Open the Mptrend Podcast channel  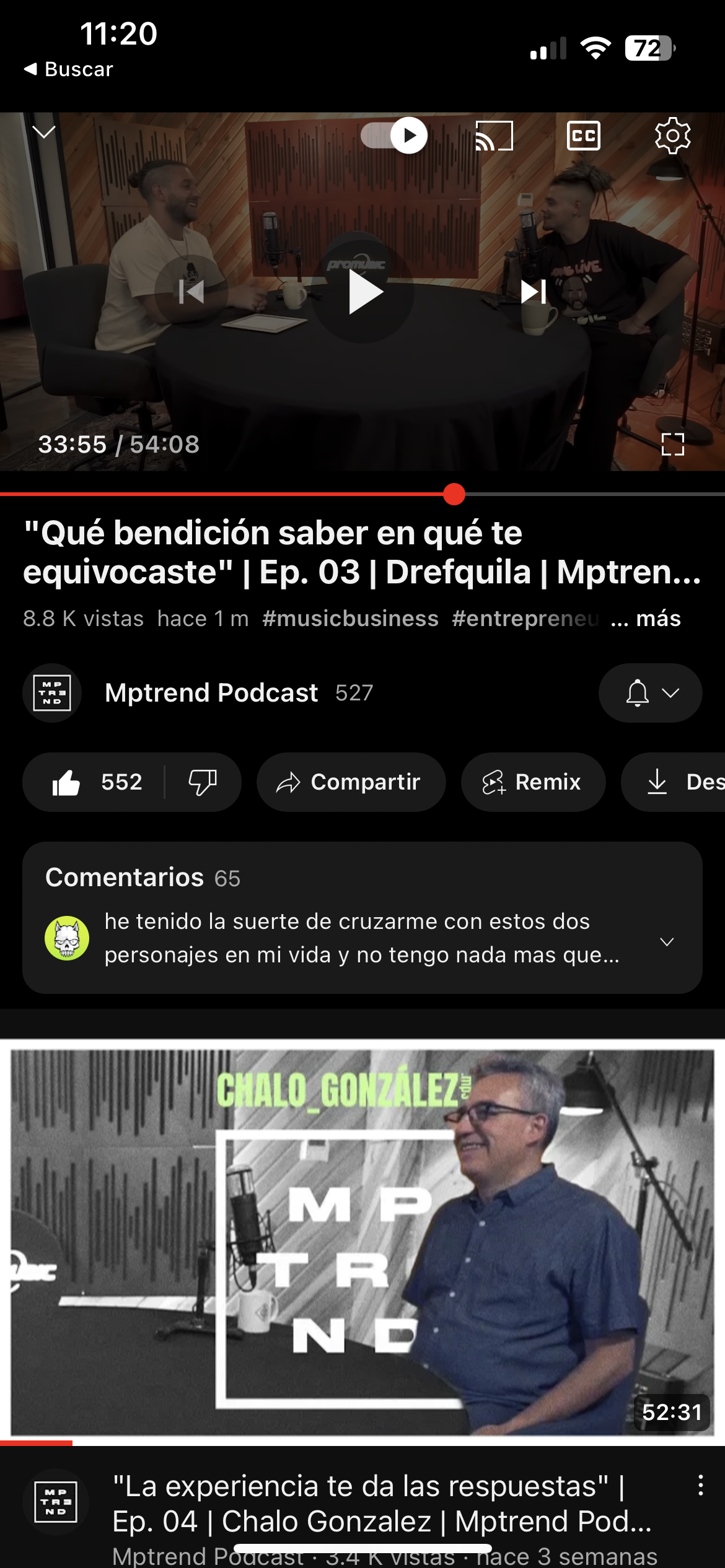pyautogui.click(x=211, y=693)
